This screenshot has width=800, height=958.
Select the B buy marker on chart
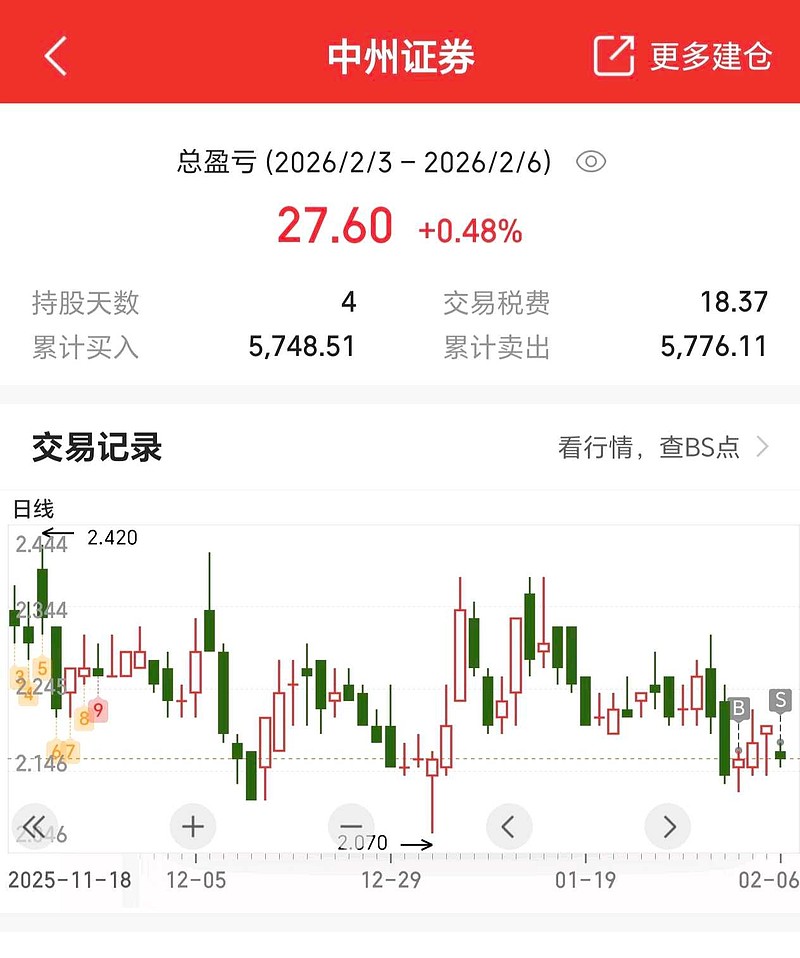pos(739,710)
